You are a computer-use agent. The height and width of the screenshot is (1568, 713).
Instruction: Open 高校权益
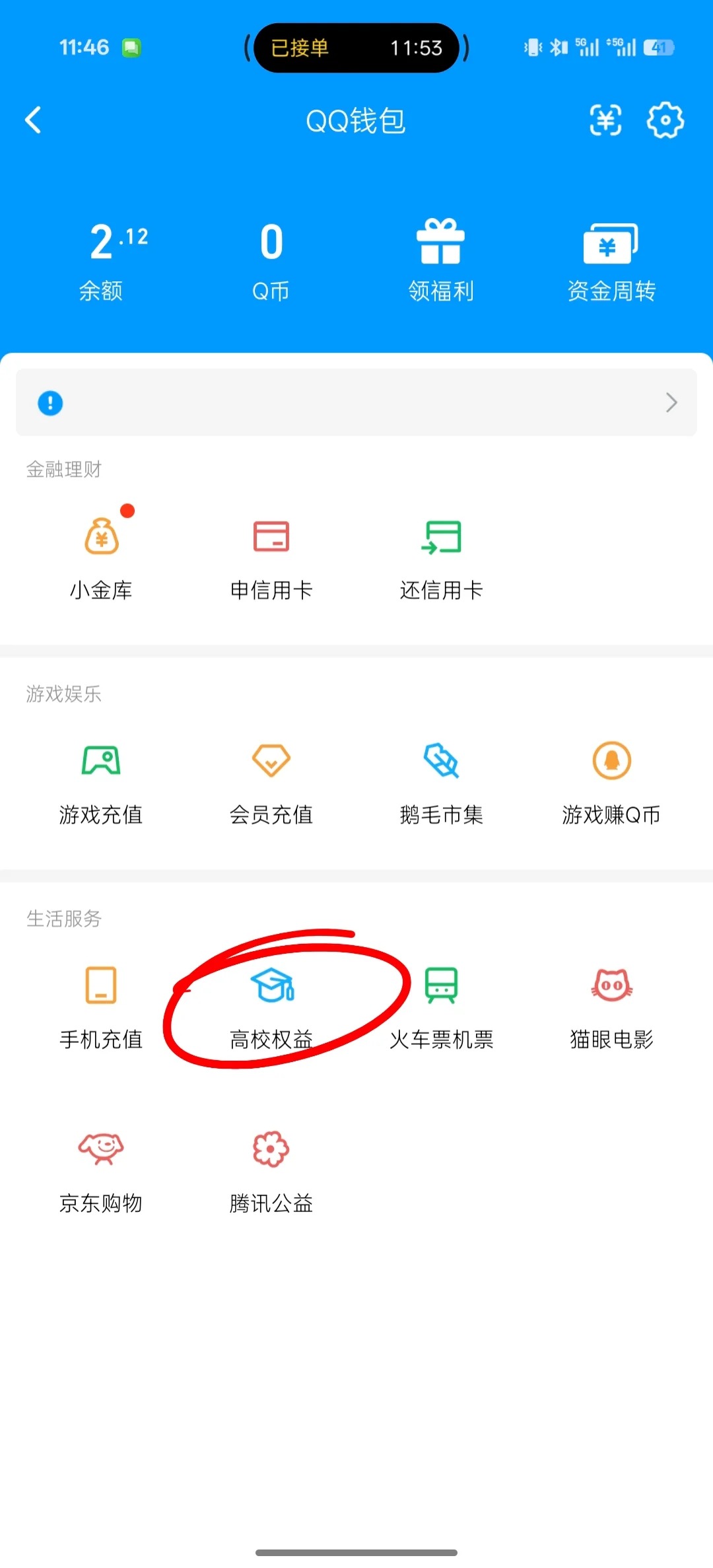pos(271,1007)
